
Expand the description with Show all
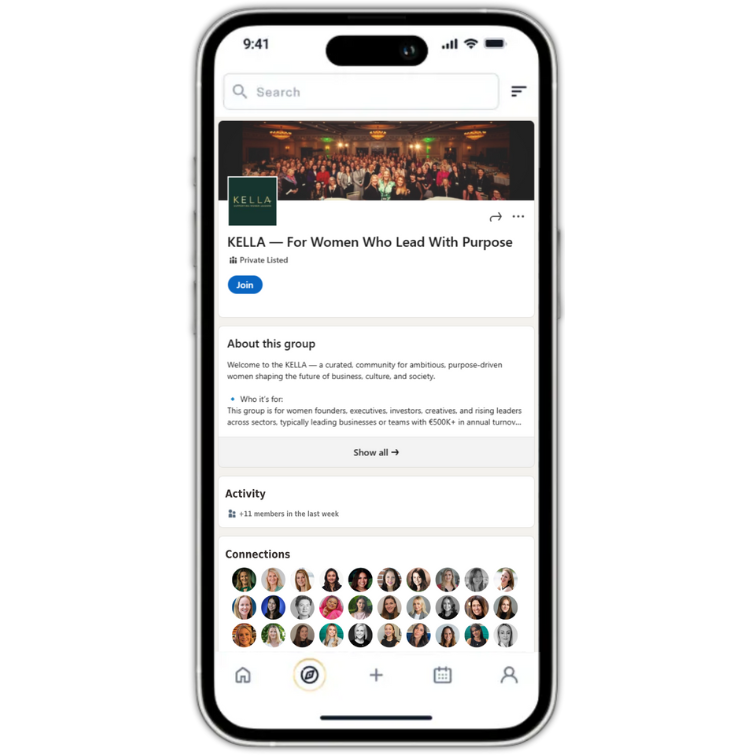pos(376,452)
